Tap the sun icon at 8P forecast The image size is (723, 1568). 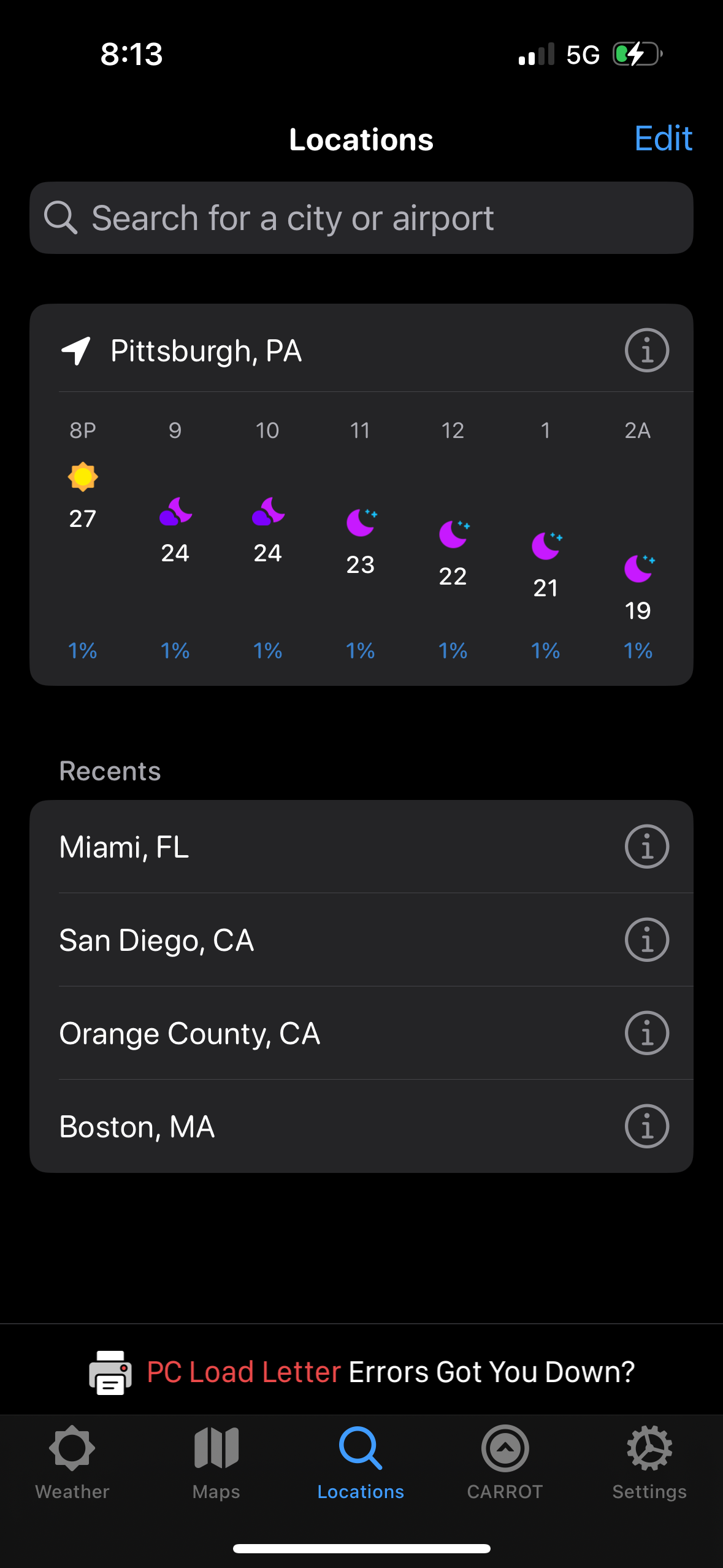pyautogui.click(x=82, y=478)
